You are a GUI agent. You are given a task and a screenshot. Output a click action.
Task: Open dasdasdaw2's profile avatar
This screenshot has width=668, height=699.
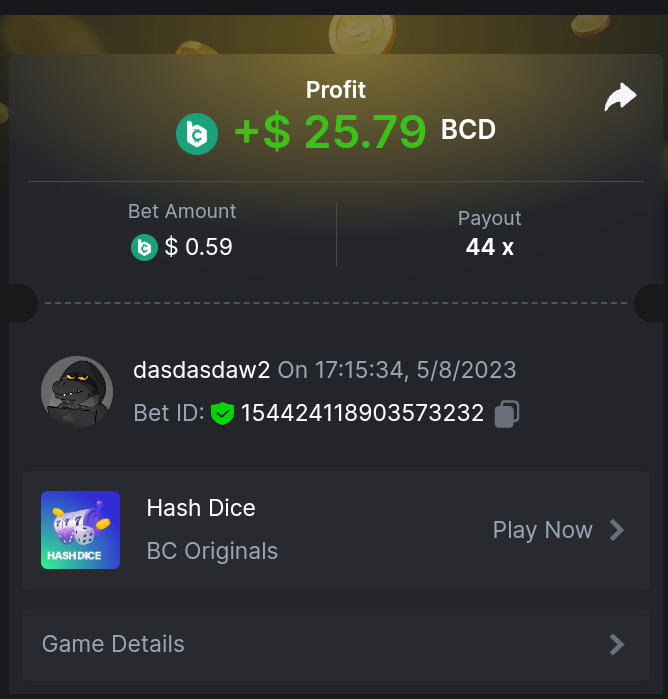click(77, 391)
